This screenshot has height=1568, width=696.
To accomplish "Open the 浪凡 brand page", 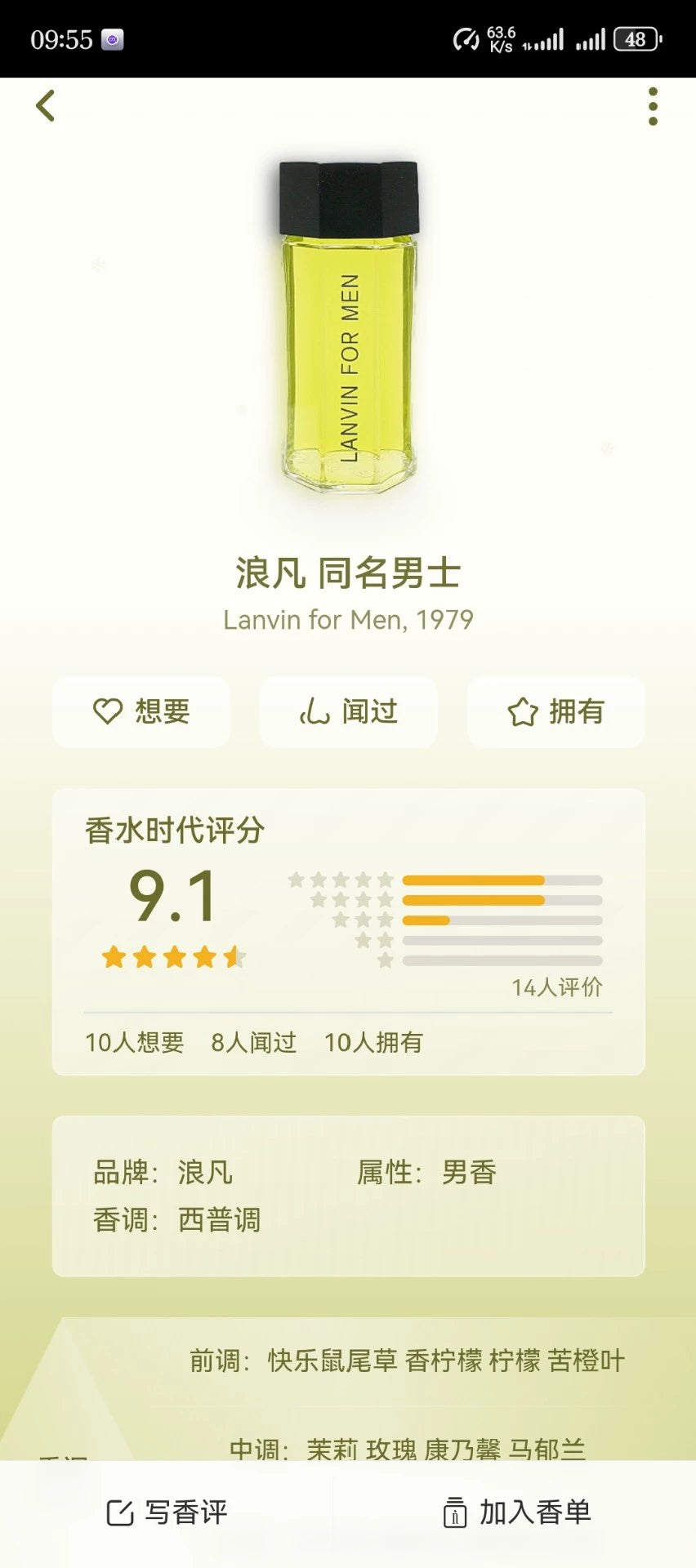I will [205, 1173].
